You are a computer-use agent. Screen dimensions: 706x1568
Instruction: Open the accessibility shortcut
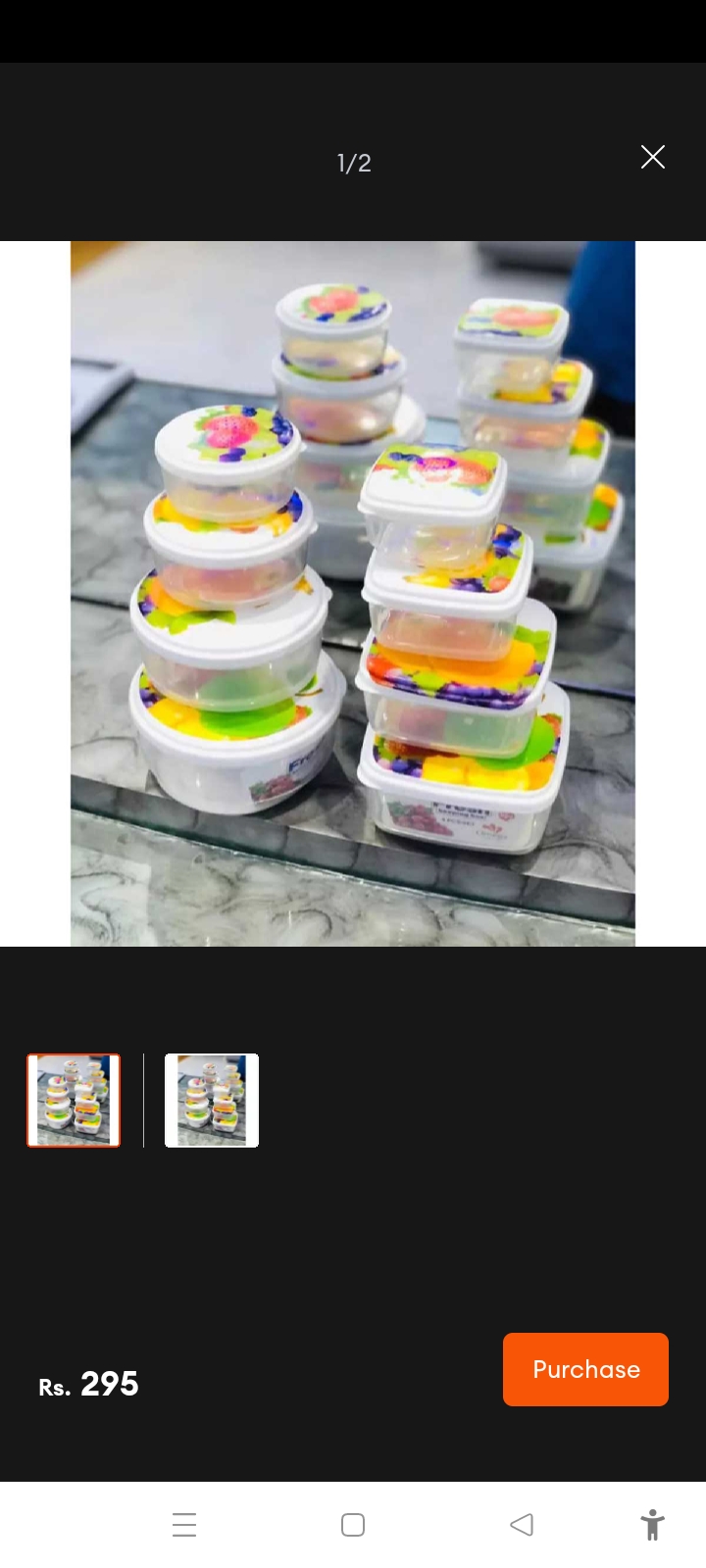[x=652, y=1525]
